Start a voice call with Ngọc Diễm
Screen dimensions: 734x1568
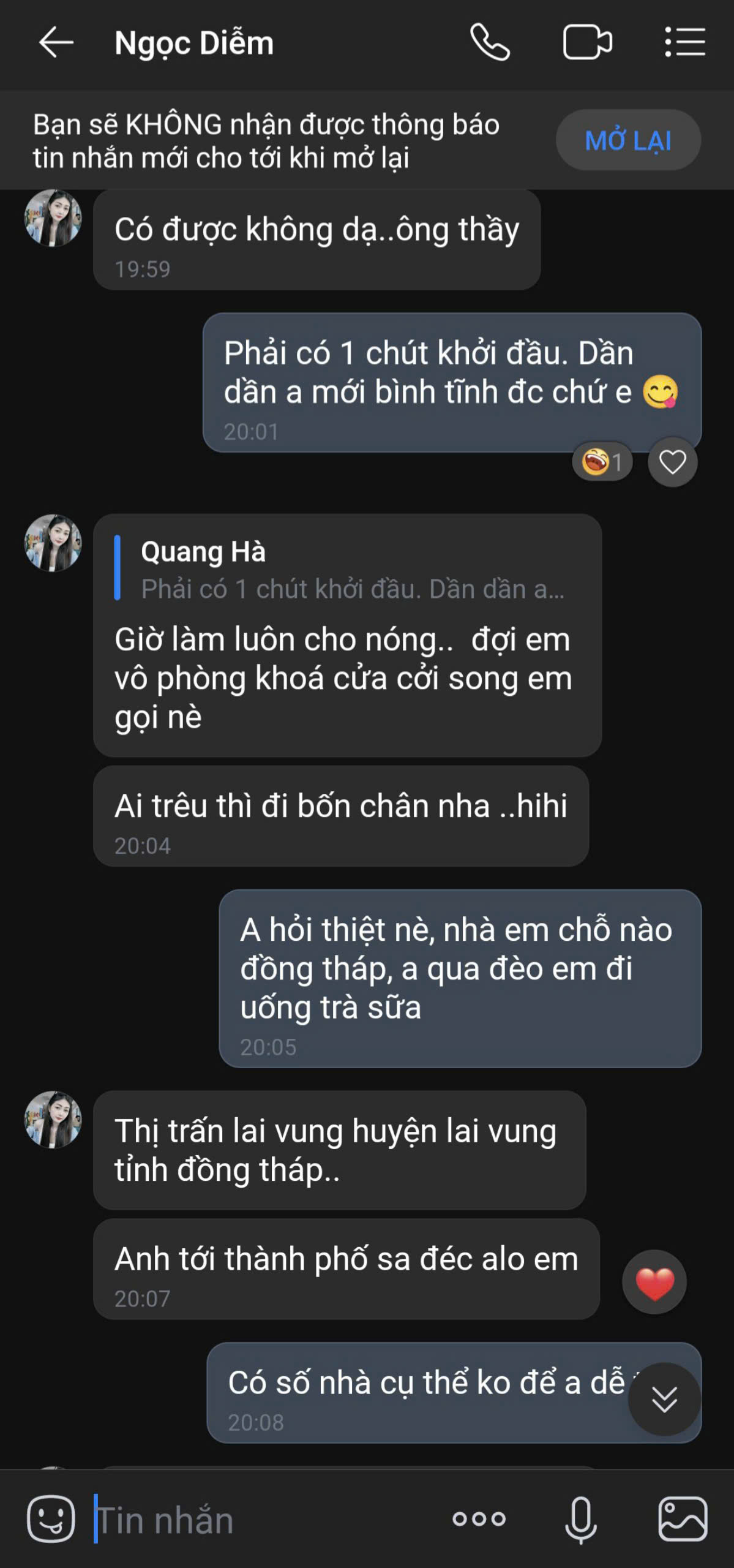[490, 43]
